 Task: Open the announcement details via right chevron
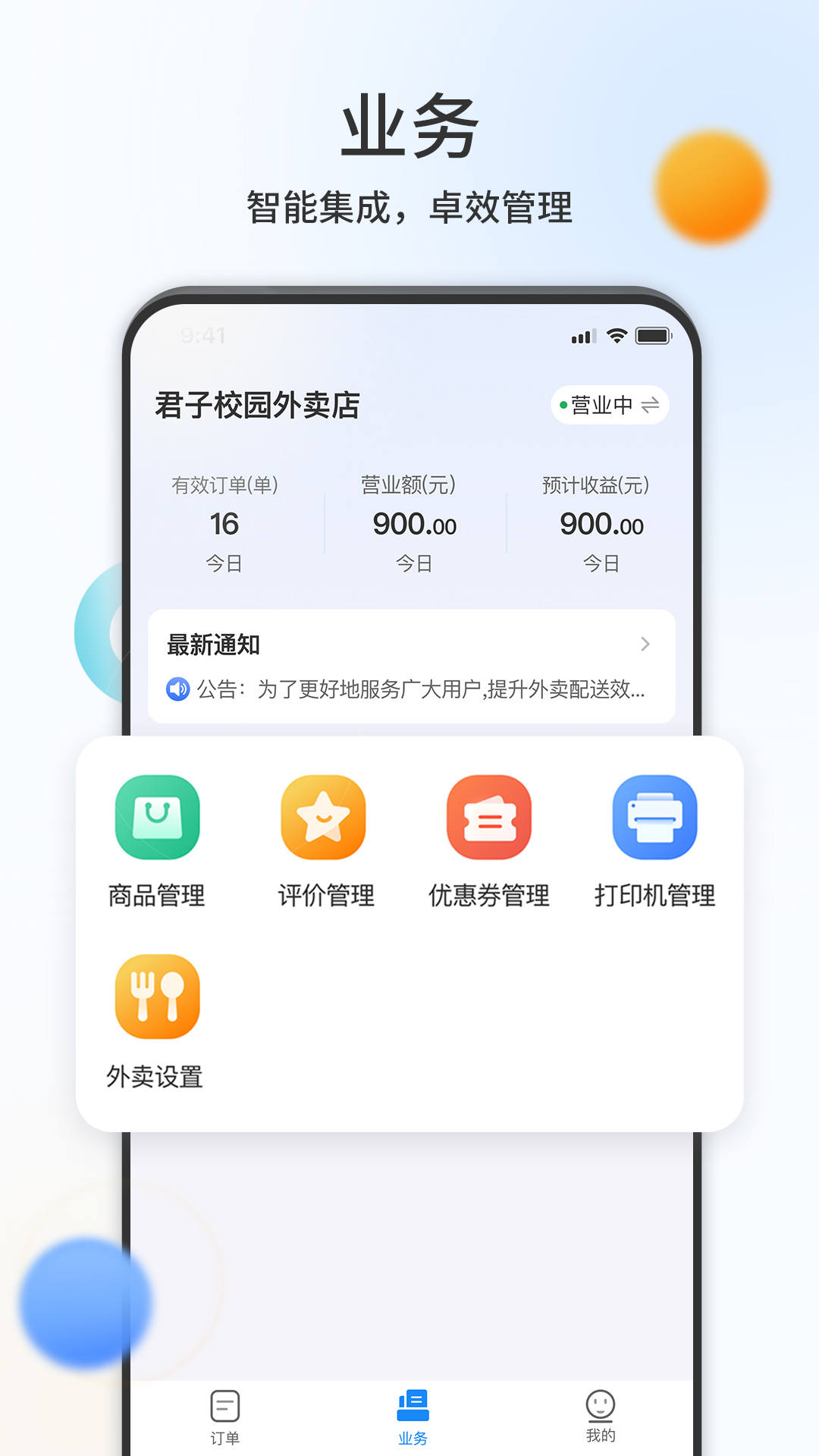[645, 645]
